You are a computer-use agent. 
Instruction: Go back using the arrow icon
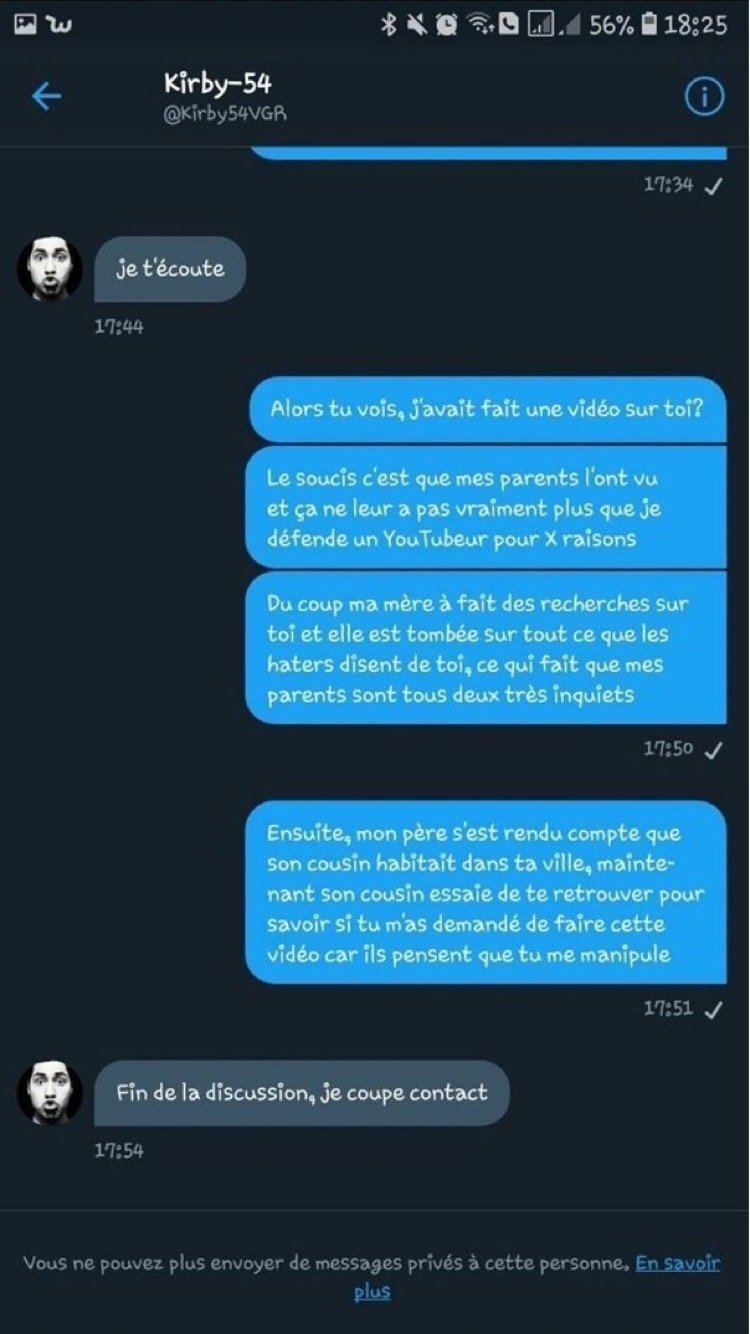[46, 96]
